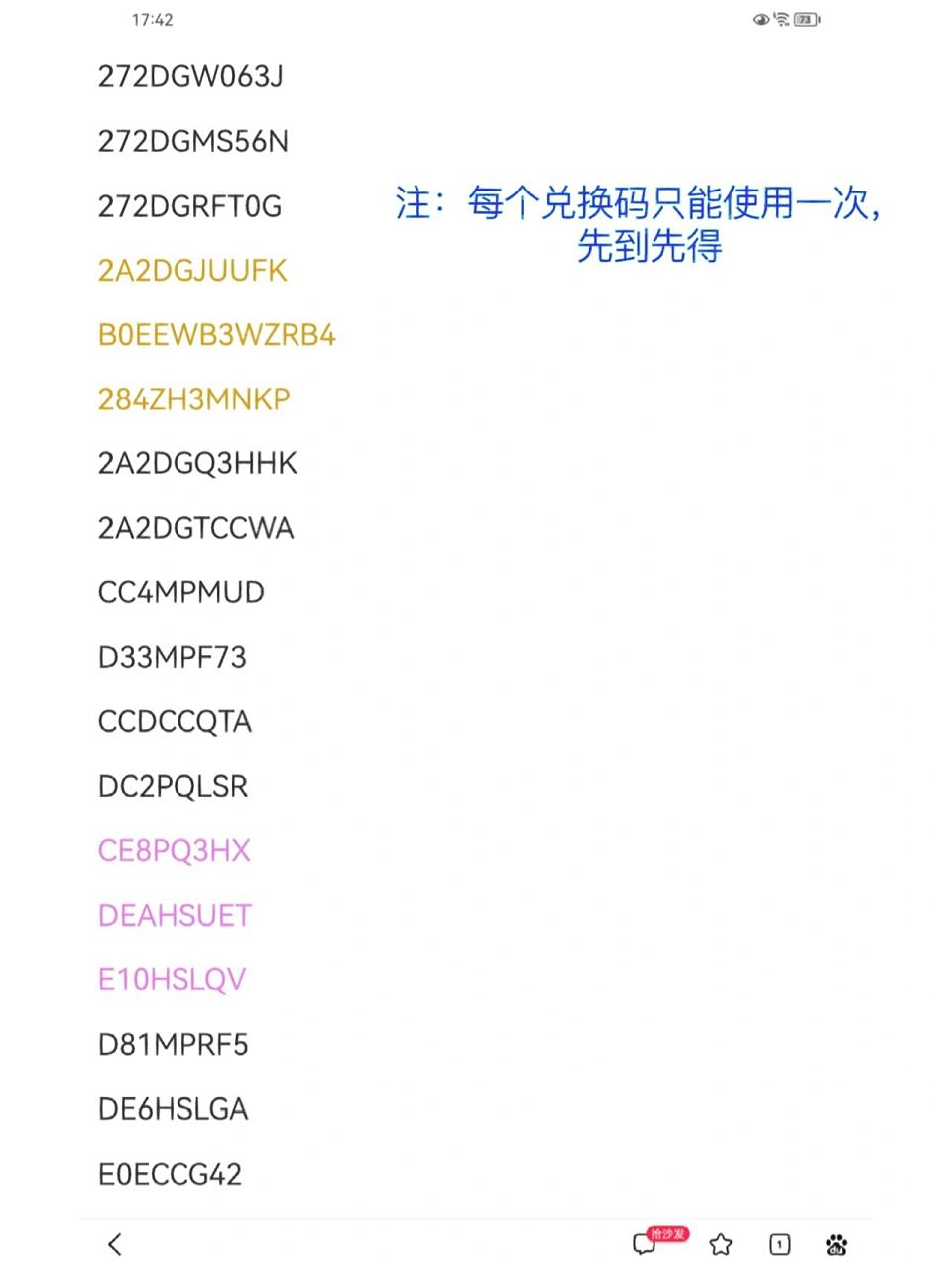Select the code E10HSLQV
The image size is (952, 1270).
[x=173, y=979]
